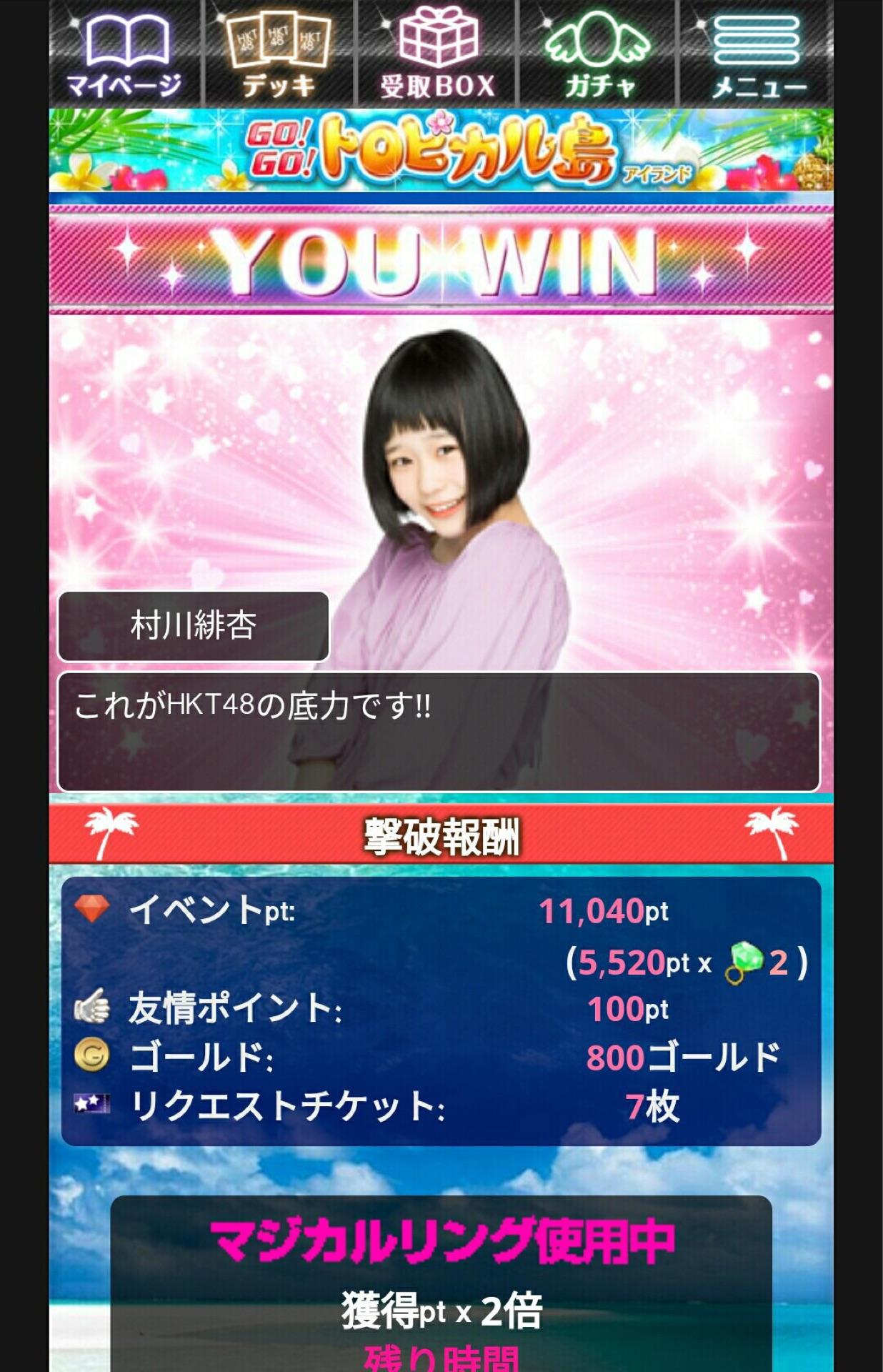Open the メニュー menu
The height and width of the screenshot is (1372, 883).
click(756, 54)
